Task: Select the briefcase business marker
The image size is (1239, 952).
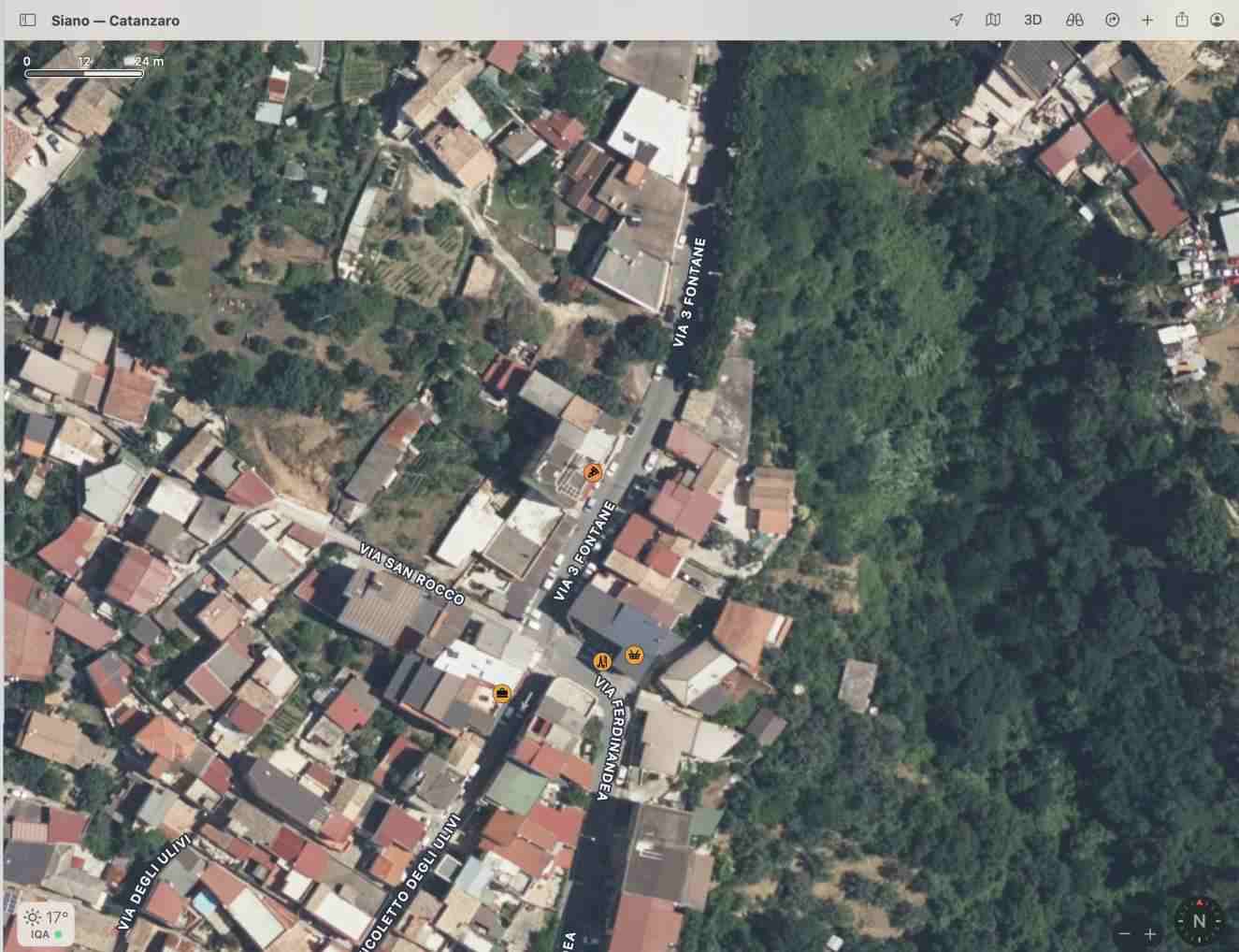Action: coord(502,693)
